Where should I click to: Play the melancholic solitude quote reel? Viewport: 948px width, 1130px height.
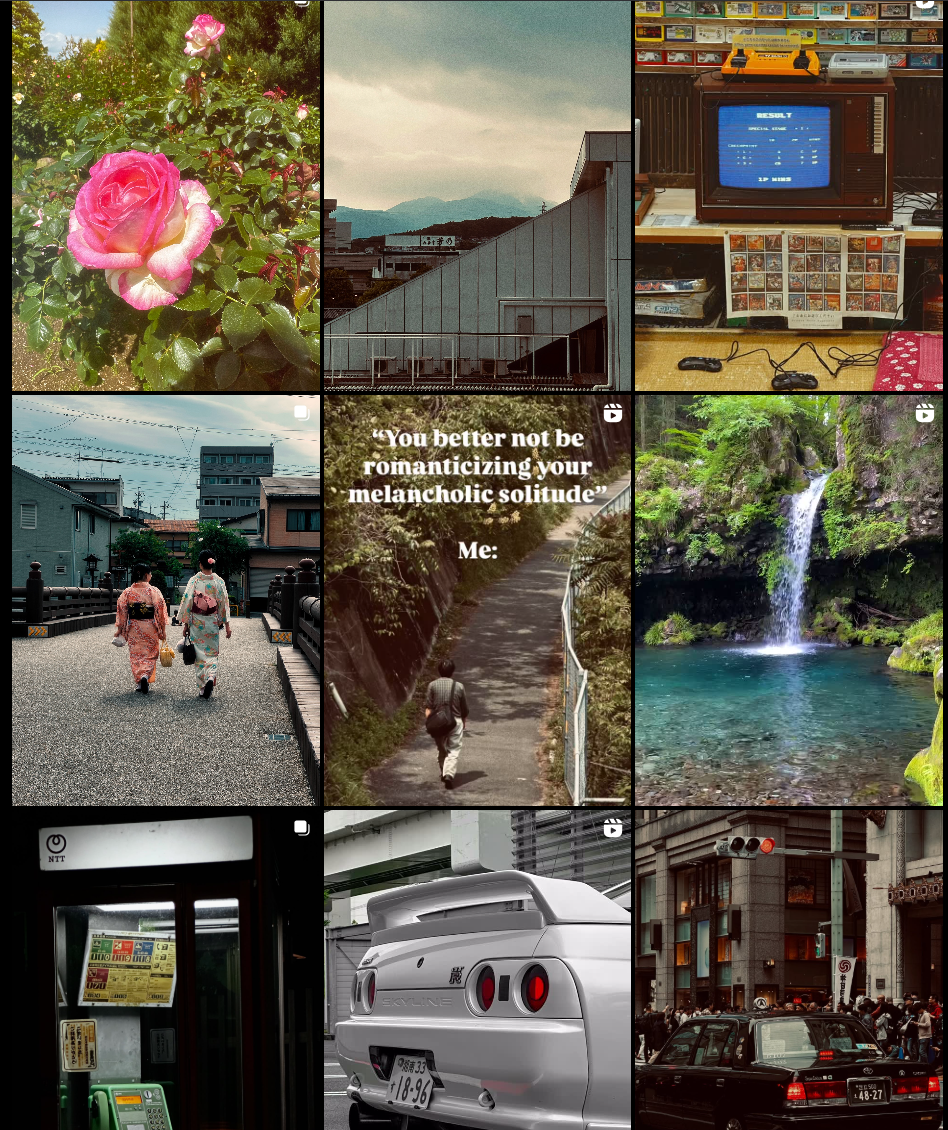pos(477,600)
